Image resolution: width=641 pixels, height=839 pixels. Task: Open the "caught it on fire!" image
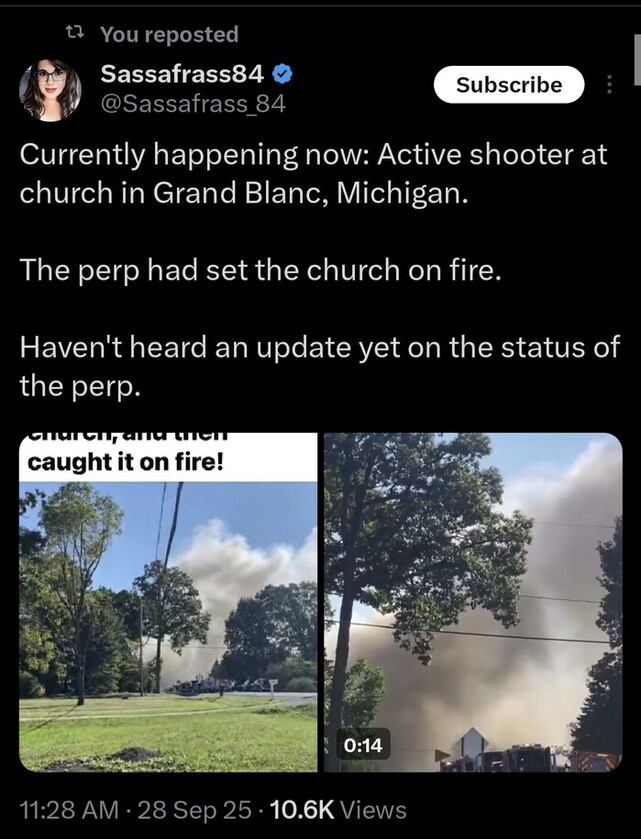(168, 602)
